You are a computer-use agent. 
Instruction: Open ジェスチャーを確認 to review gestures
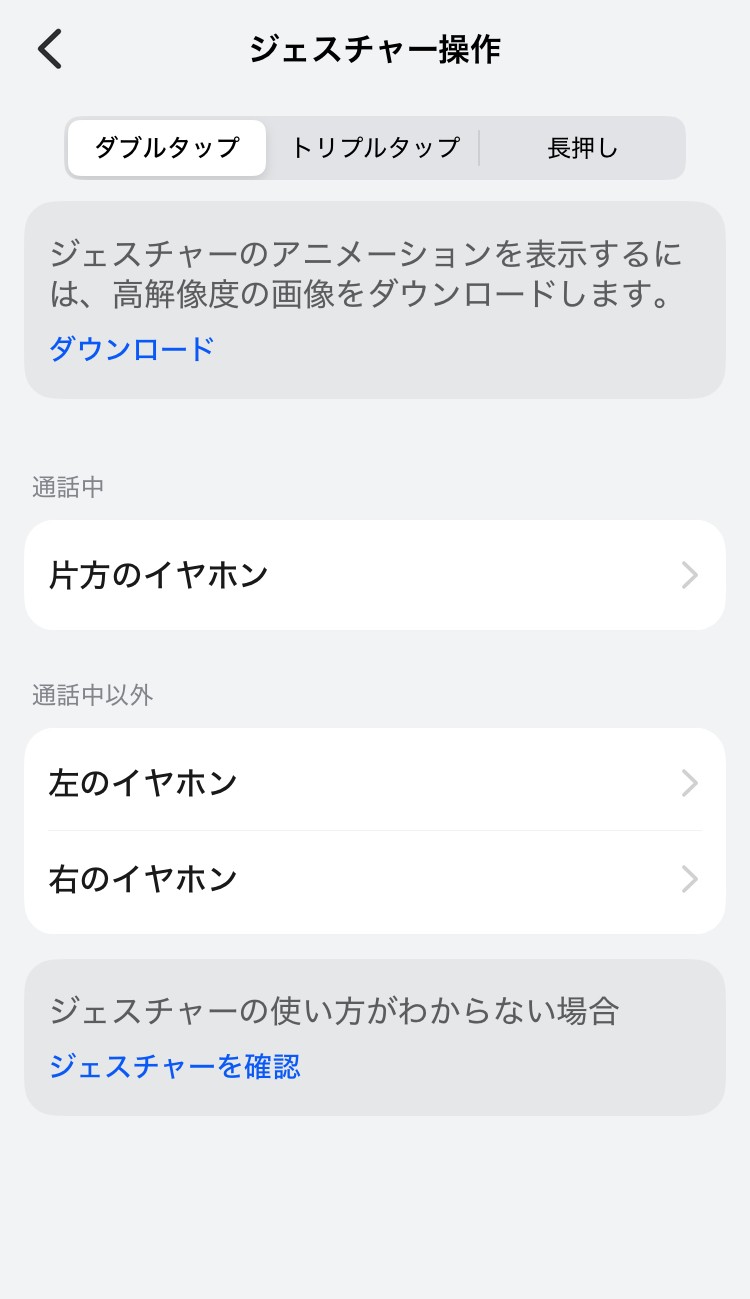point(175,1067)
